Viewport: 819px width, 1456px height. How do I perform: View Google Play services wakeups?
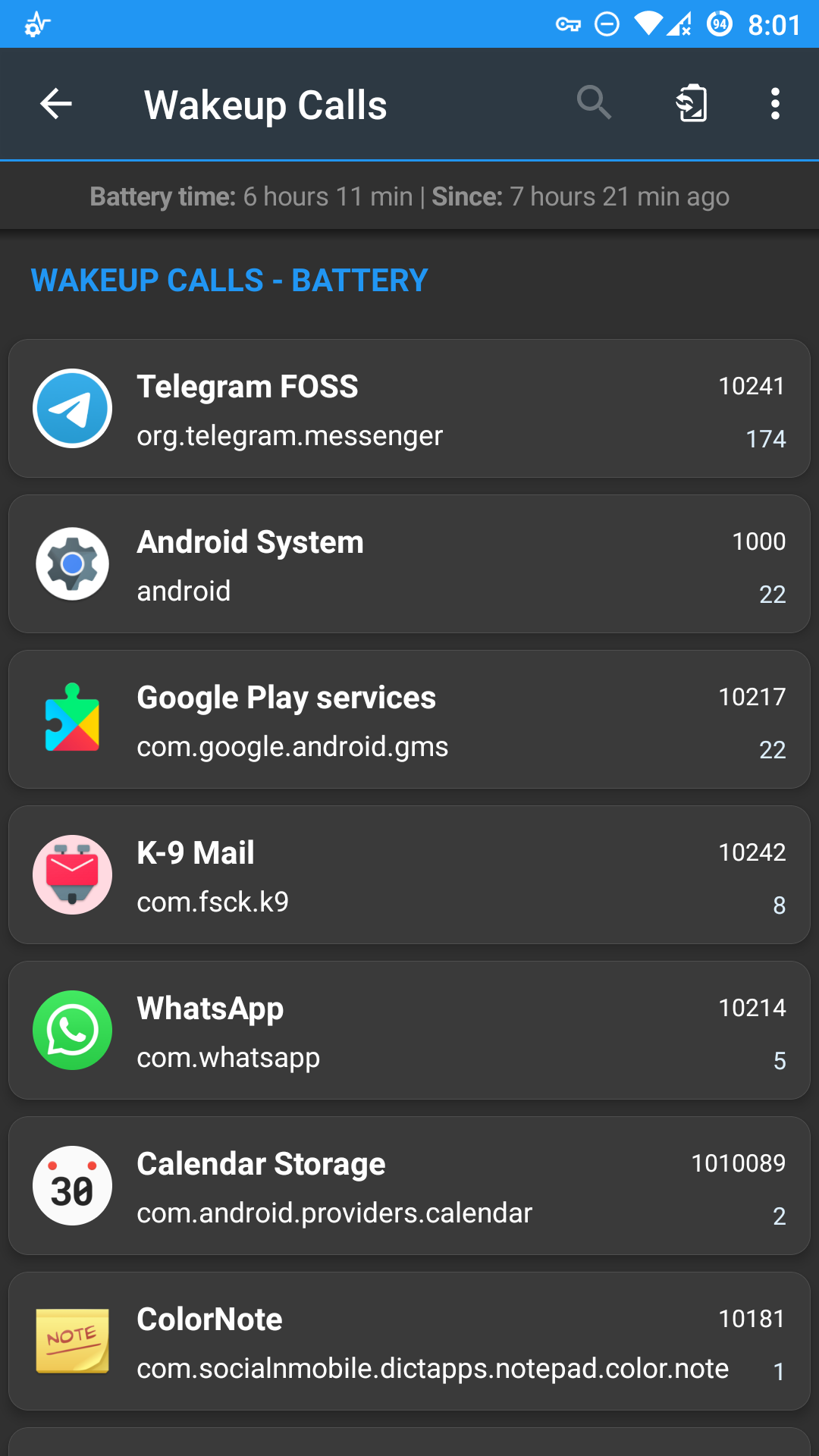pos(409,720)
